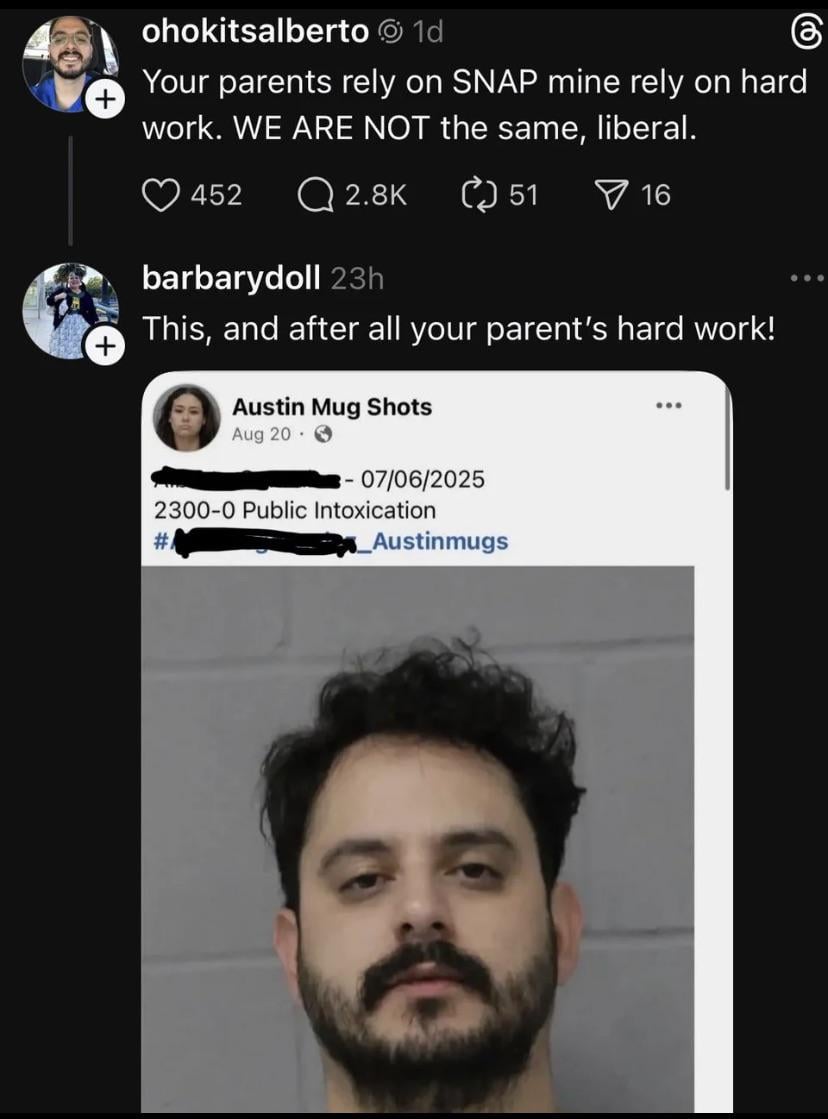The width and height of the screenshot is (828, 1119).
Task: Open more options for barbarydoll's reply
Action: pos(804,278)
